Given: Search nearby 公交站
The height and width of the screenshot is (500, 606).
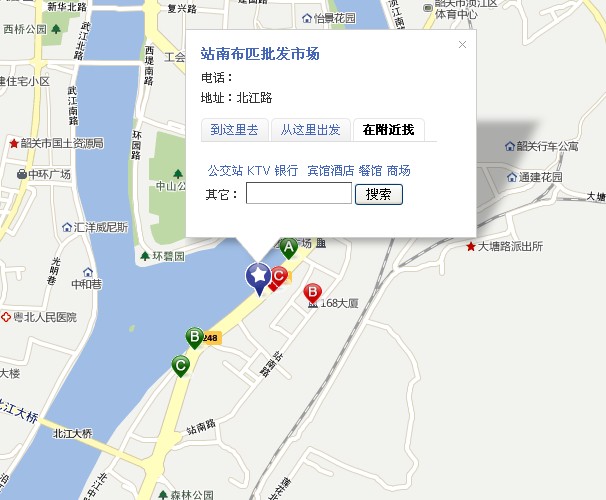Looking at the screenshot, I should pyautogui.click(x=224, y=171).
